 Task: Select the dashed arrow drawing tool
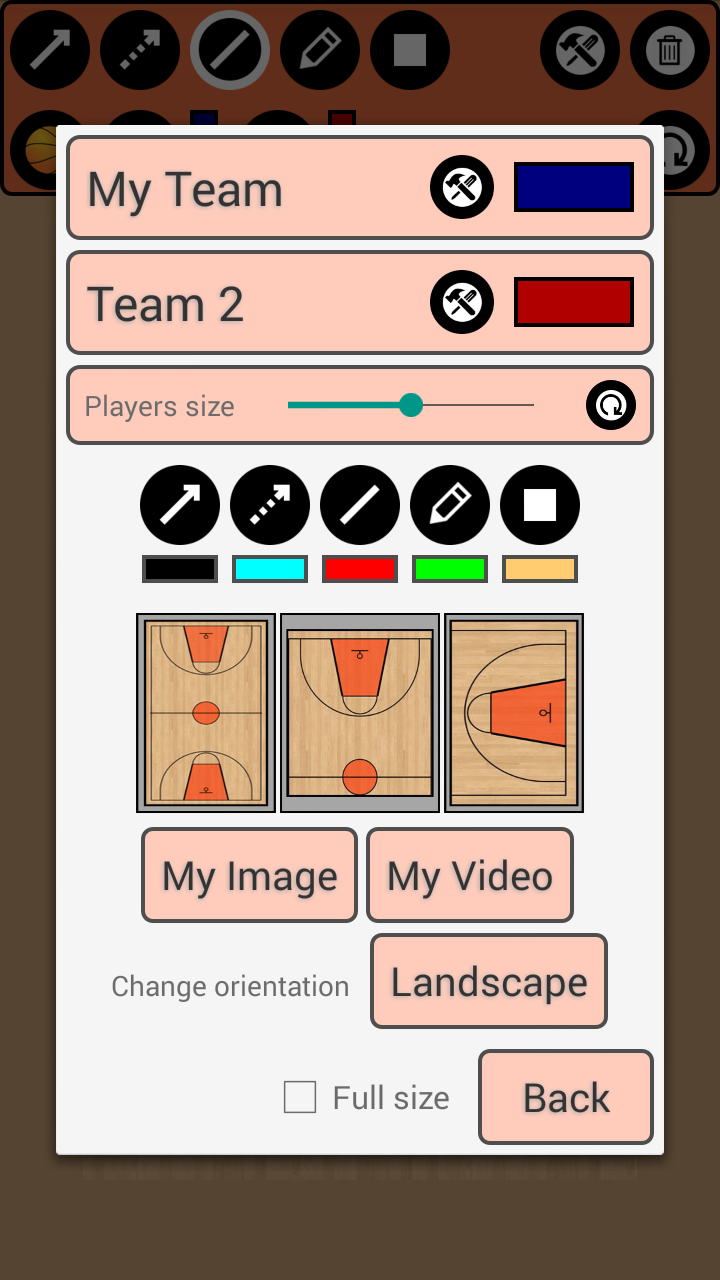[x=270, y=505]
